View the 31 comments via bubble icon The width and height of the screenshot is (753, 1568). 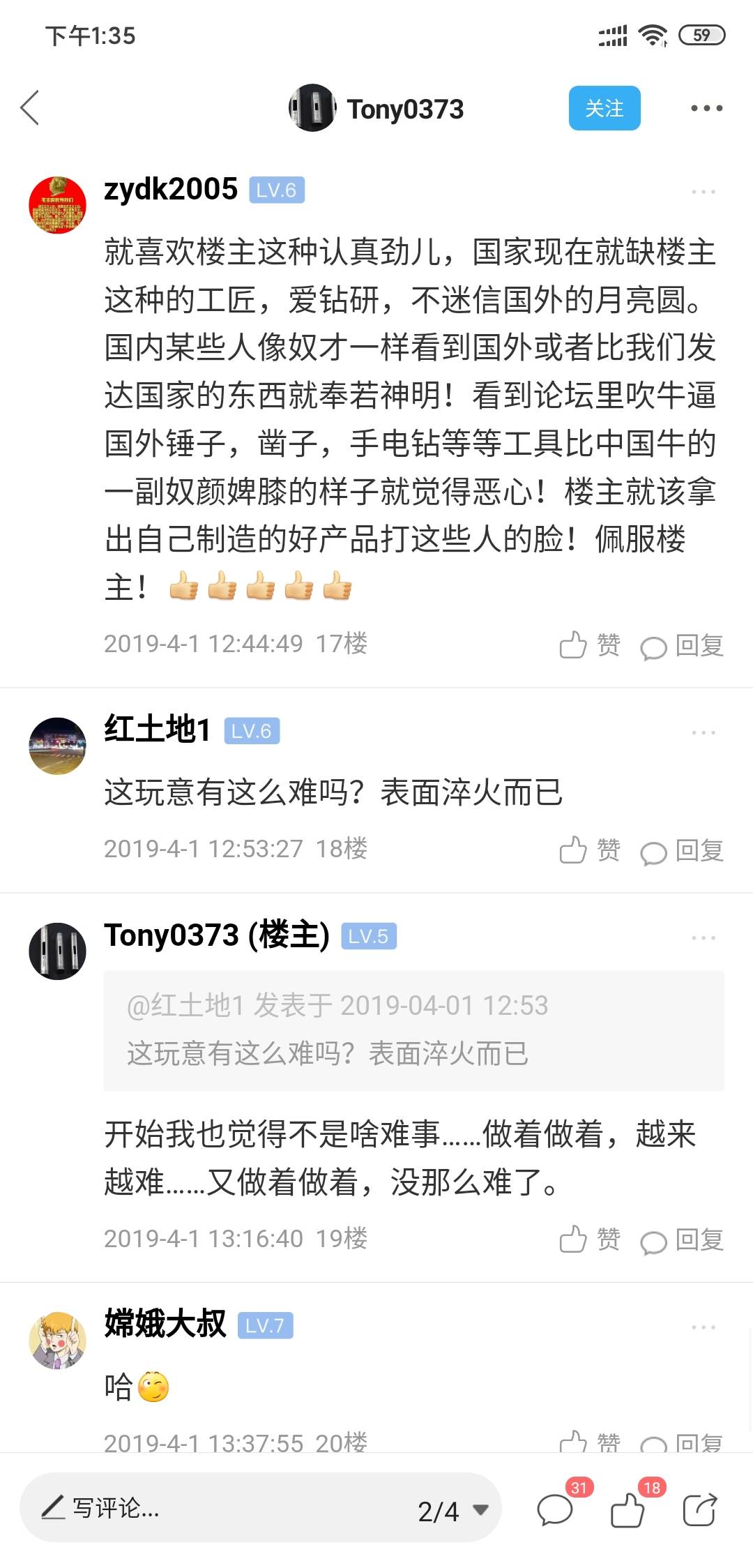pyautogui.click(x=556, y=1510)
